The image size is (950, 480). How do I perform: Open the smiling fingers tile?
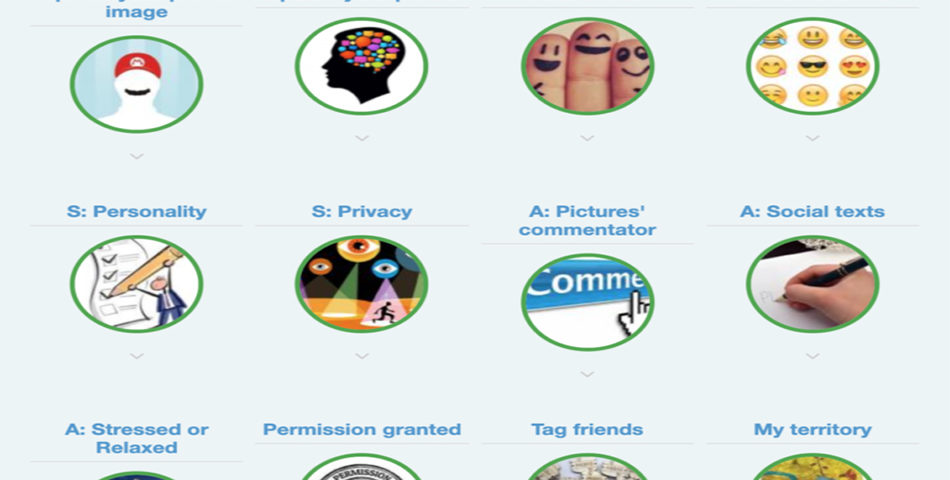(x=587, y=66)
